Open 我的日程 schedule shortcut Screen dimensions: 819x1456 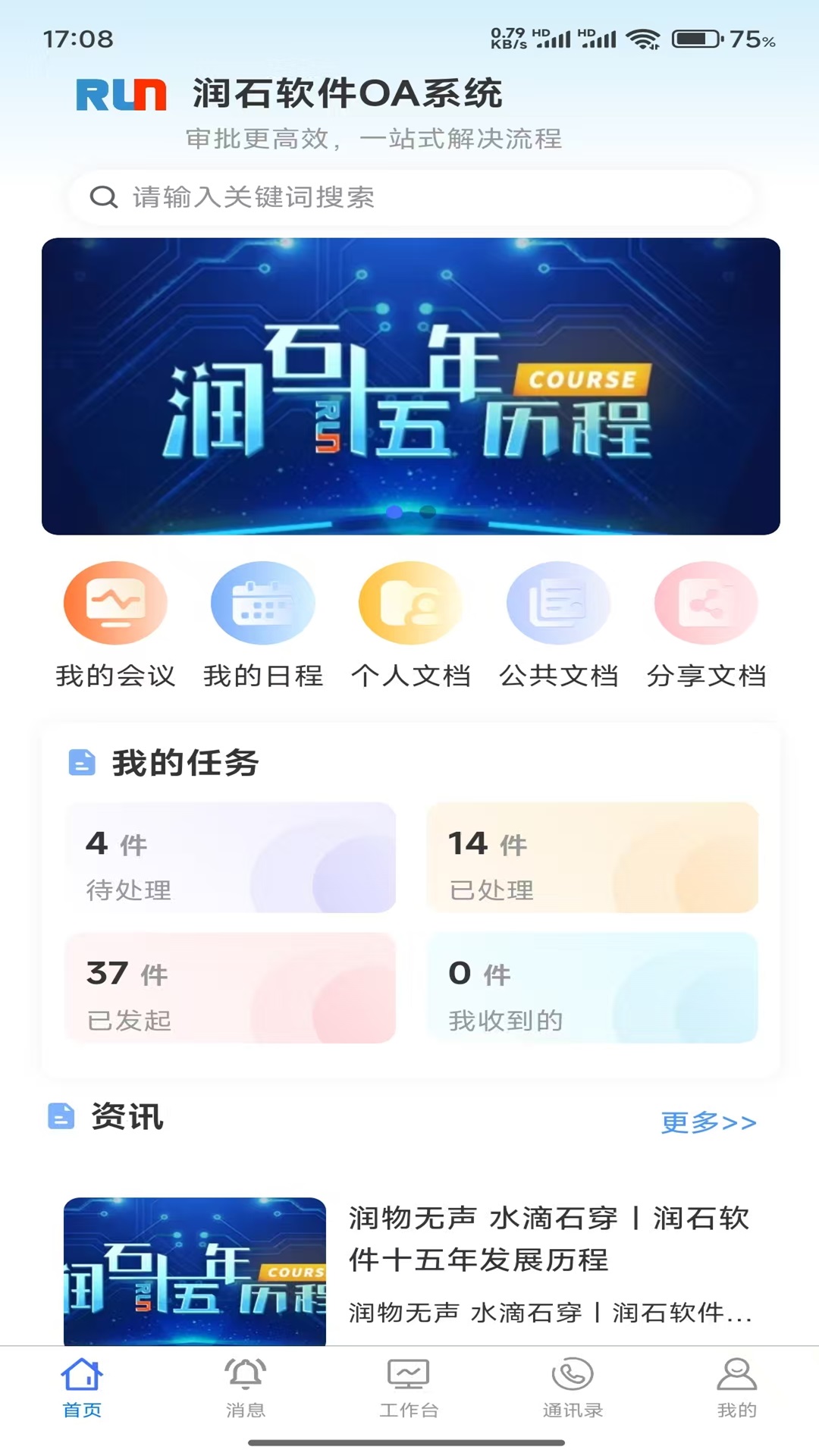(263, 623)
